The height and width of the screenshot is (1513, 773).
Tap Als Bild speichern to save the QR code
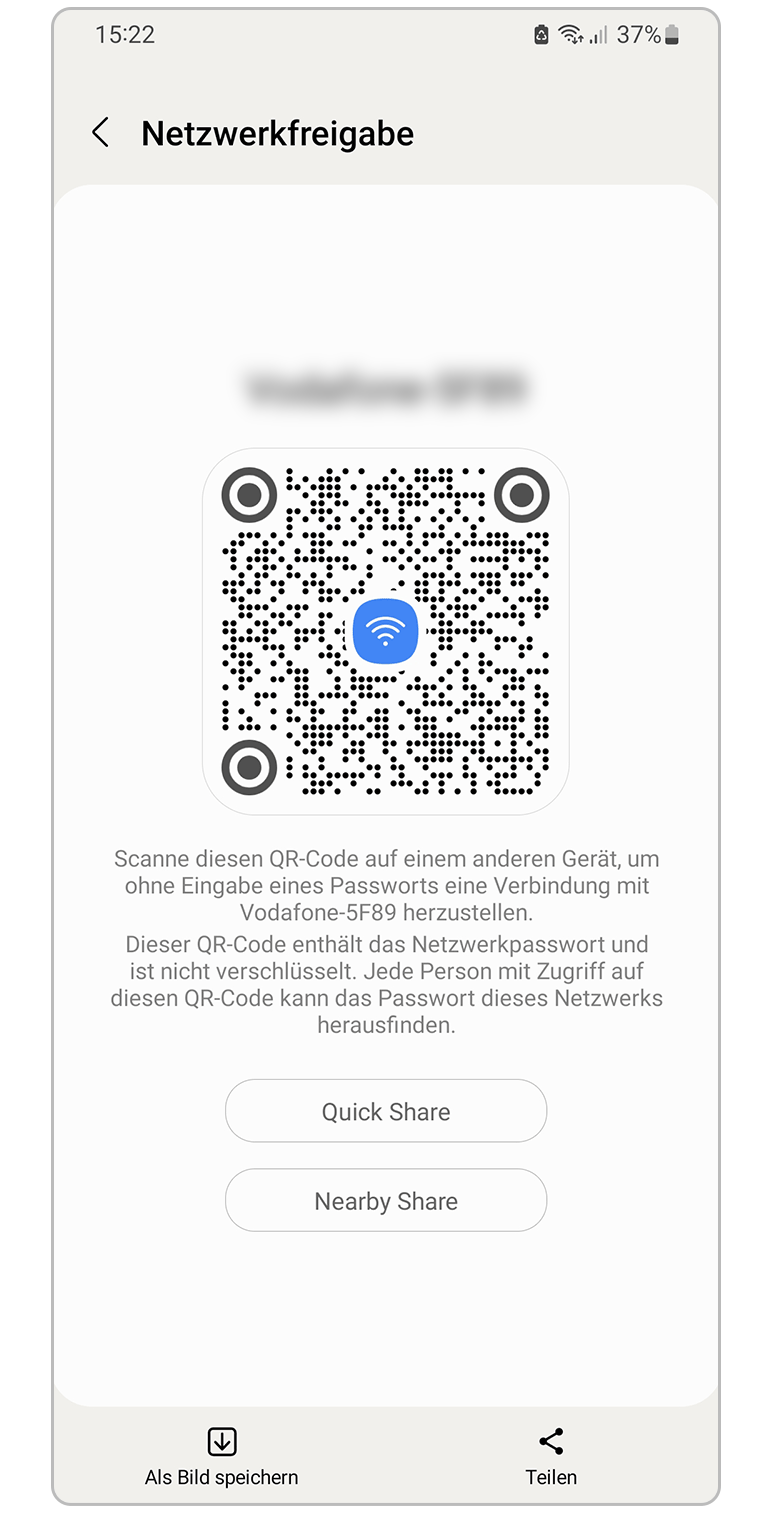221,1476
